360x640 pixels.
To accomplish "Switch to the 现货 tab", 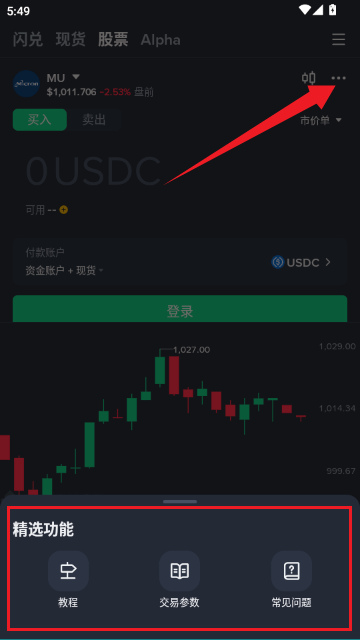I will point(71,40).
